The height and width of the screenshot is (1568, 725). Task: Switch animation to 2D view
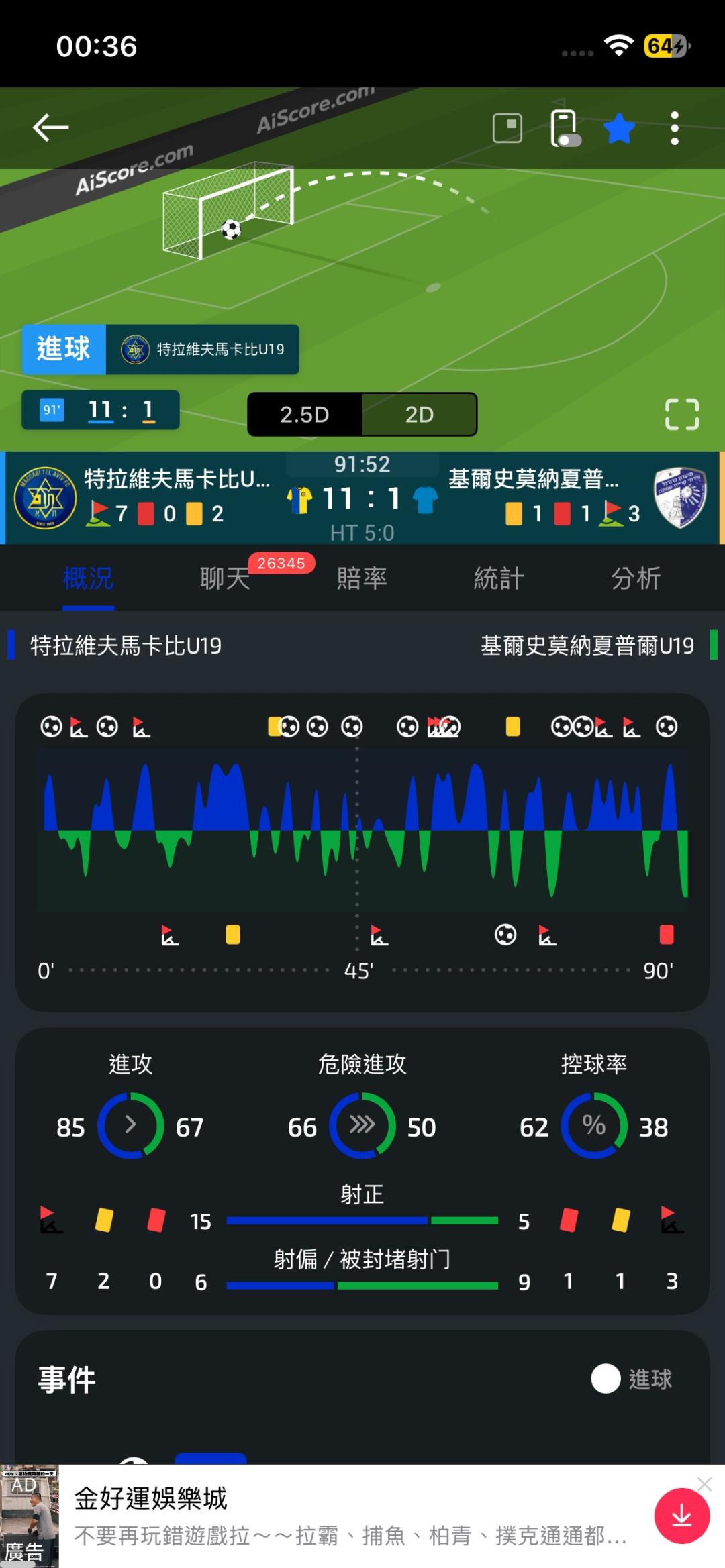(419, 415)
